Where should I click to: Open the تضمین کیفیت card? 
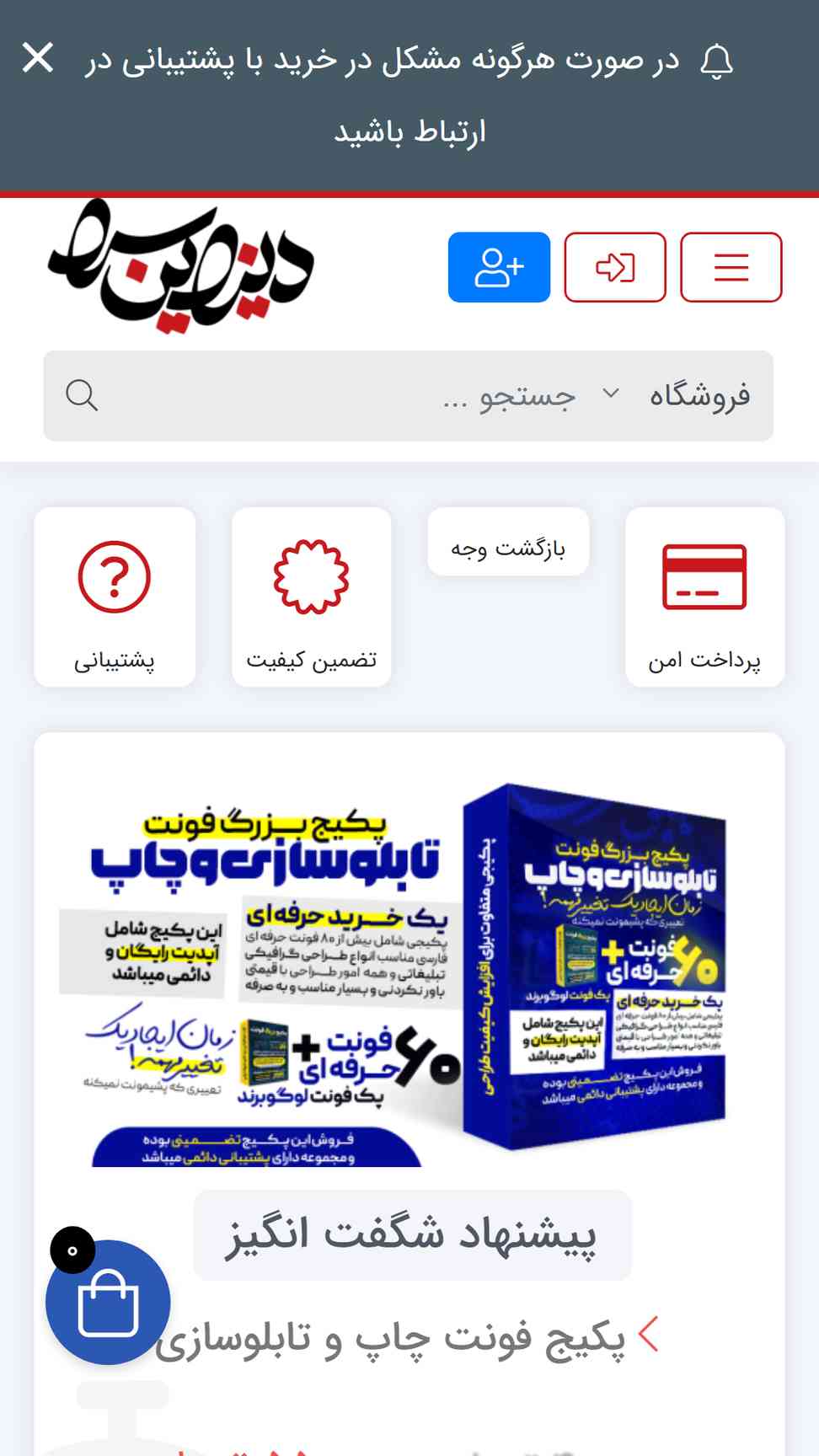311,597
